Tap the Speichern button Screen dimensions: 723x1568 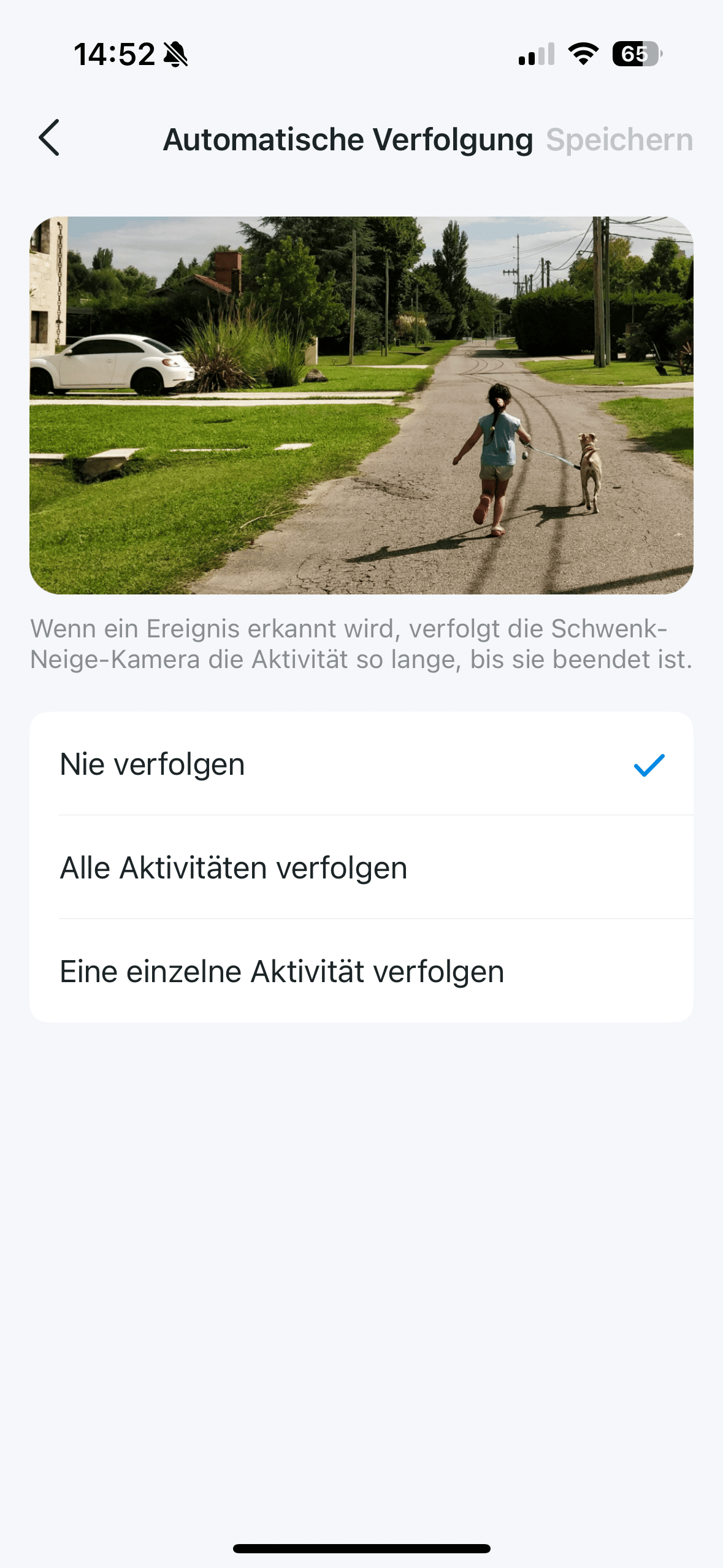[x=619, y=140]
